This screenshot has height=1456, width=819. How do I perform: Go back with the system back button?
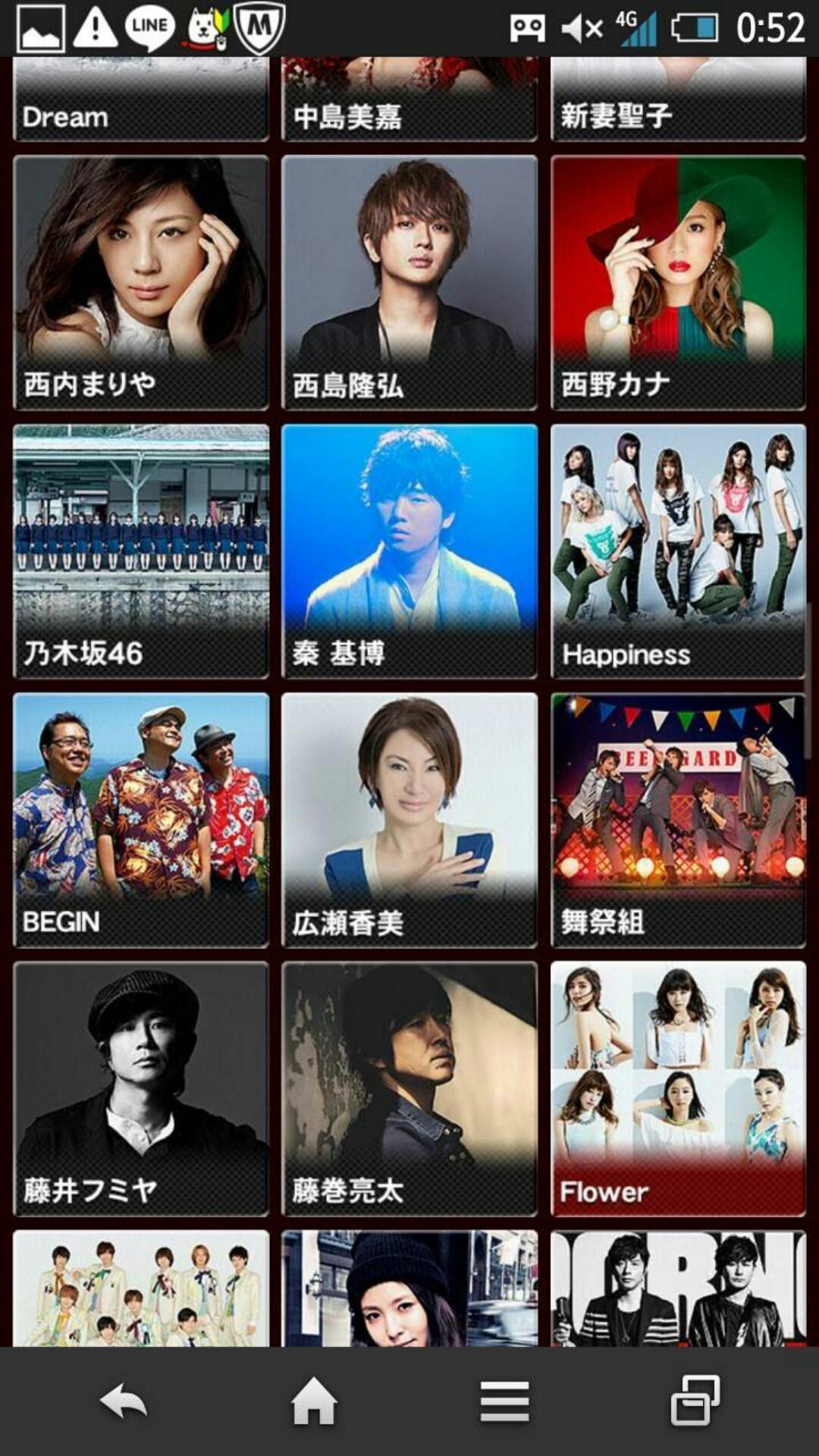[x=124, y=1401]
